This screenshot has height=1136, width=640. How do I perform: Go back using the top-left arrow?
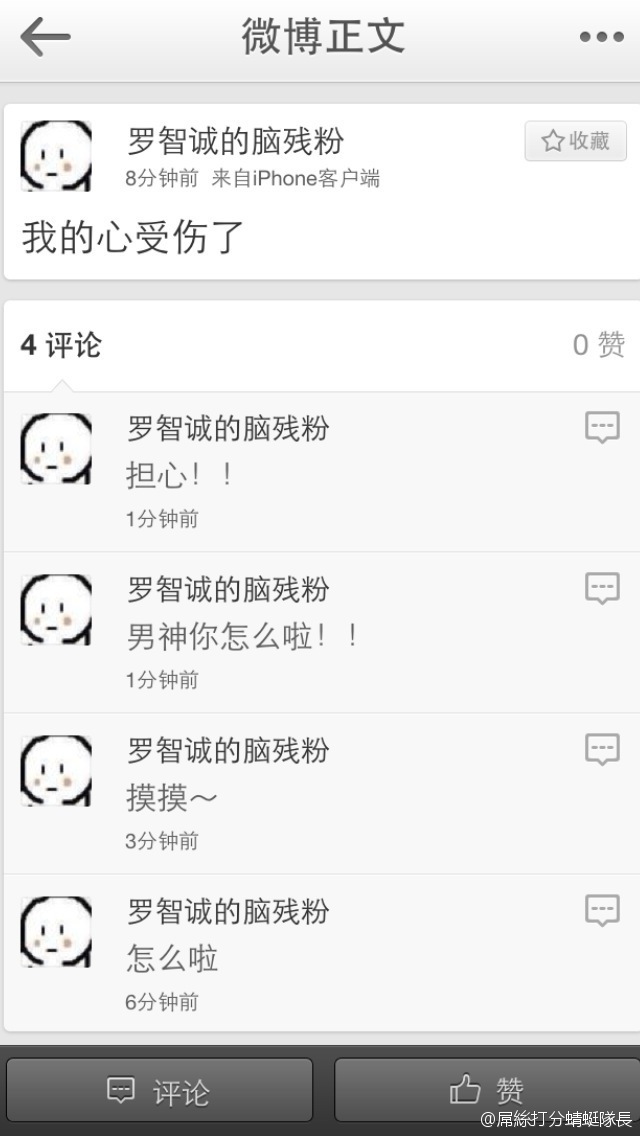point(45,37)
